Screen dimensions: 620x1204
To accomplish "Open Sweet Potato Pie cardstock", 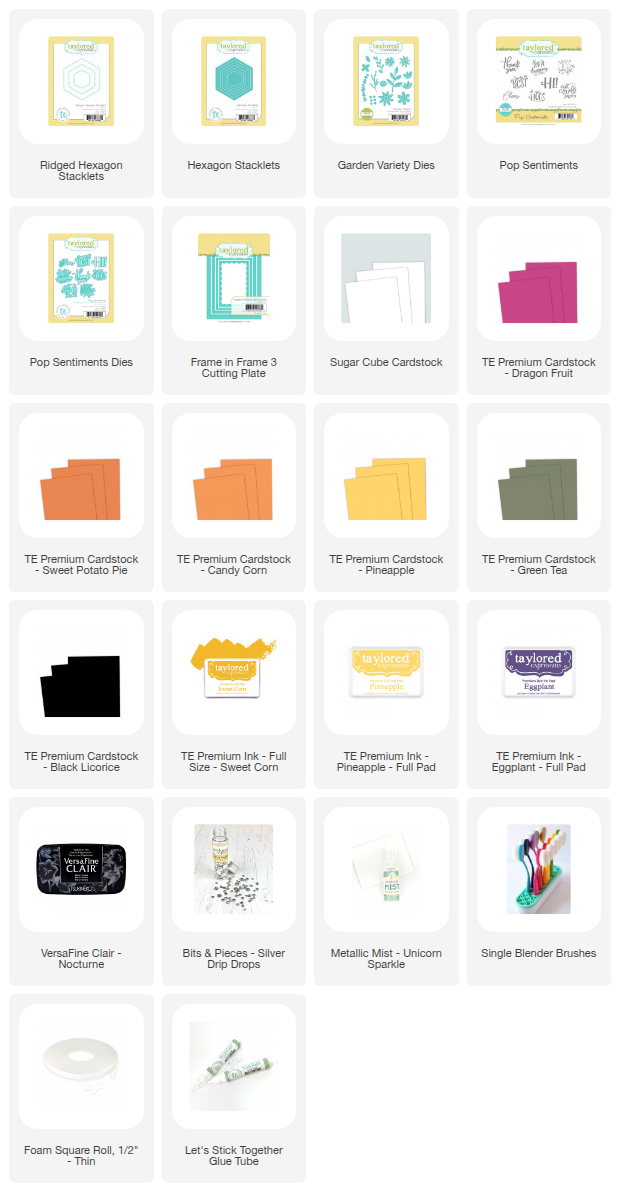I will pyautogui.click(x=81, y=477).
